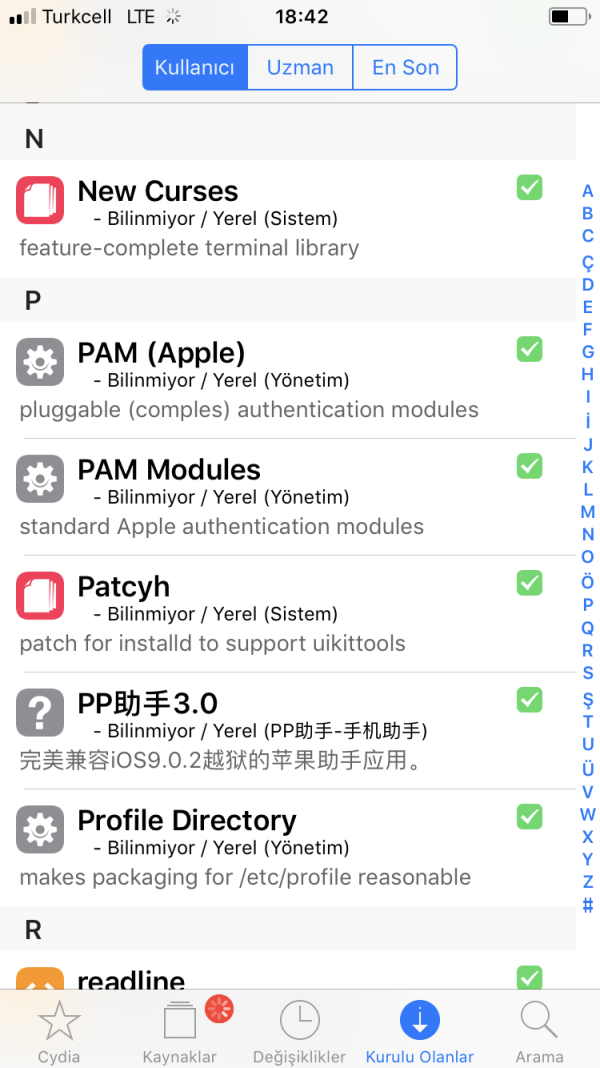Switch to the Kullanıcı segment
The image size is (600, 1068).
coord(195,68)
